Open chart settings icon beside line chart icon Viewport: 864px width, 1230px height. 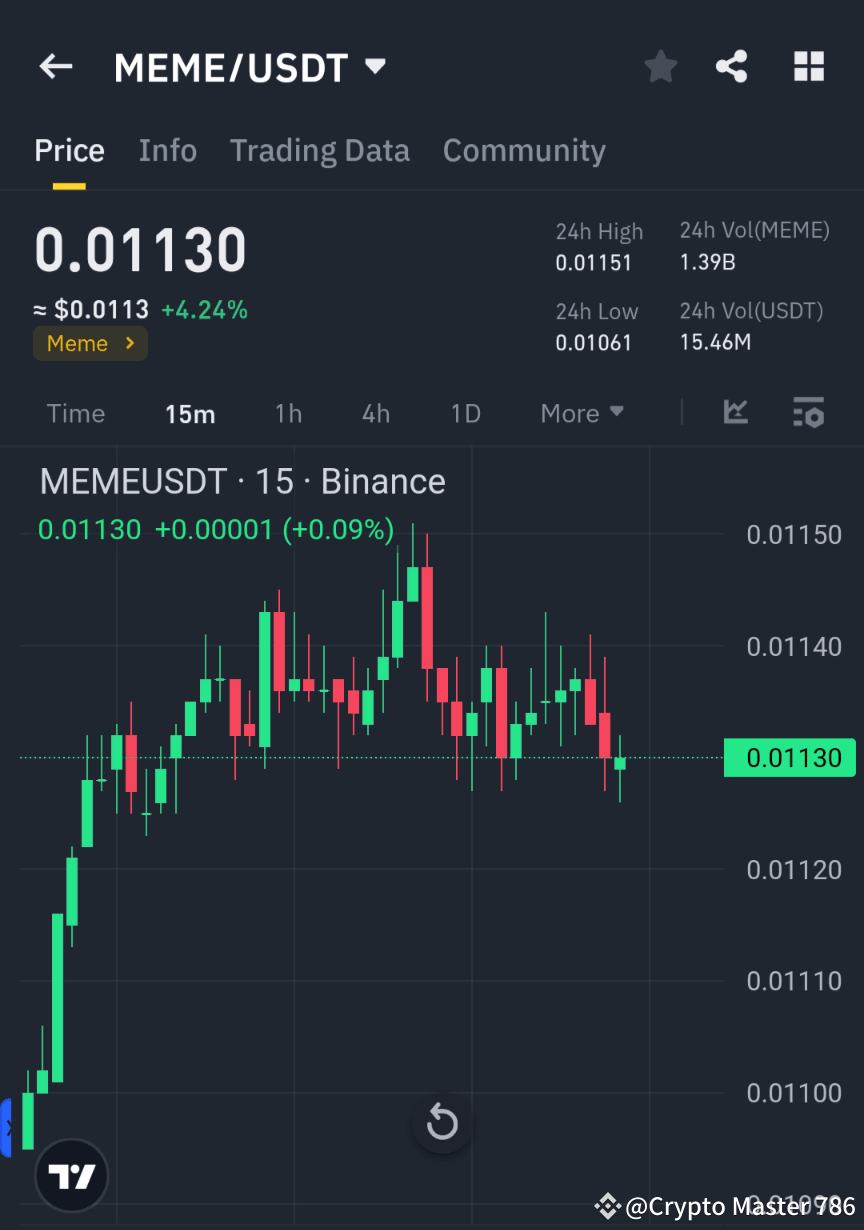[x=808, y=413]
